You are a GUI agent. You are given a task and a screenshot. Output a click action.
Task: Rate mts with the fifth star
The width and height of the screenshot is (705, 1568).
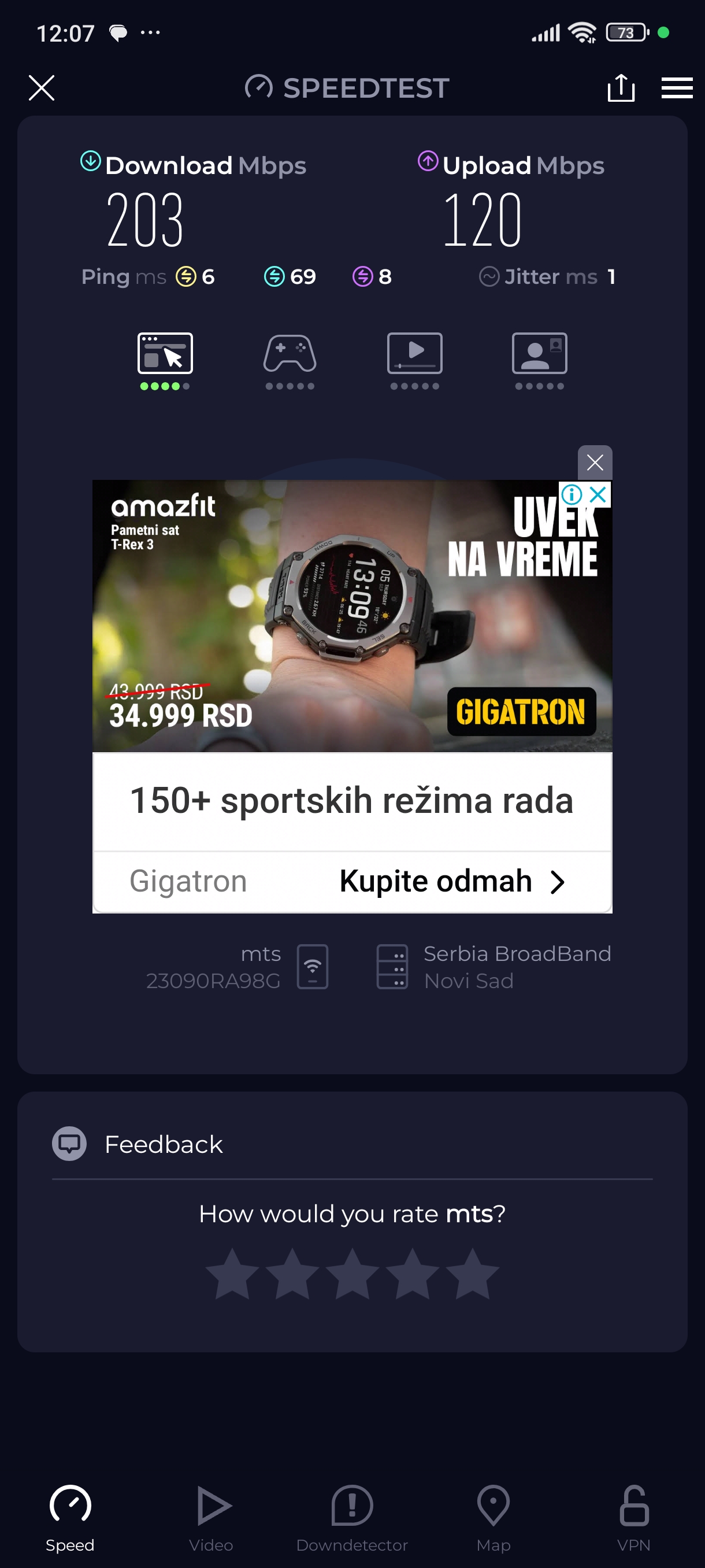472,1274
